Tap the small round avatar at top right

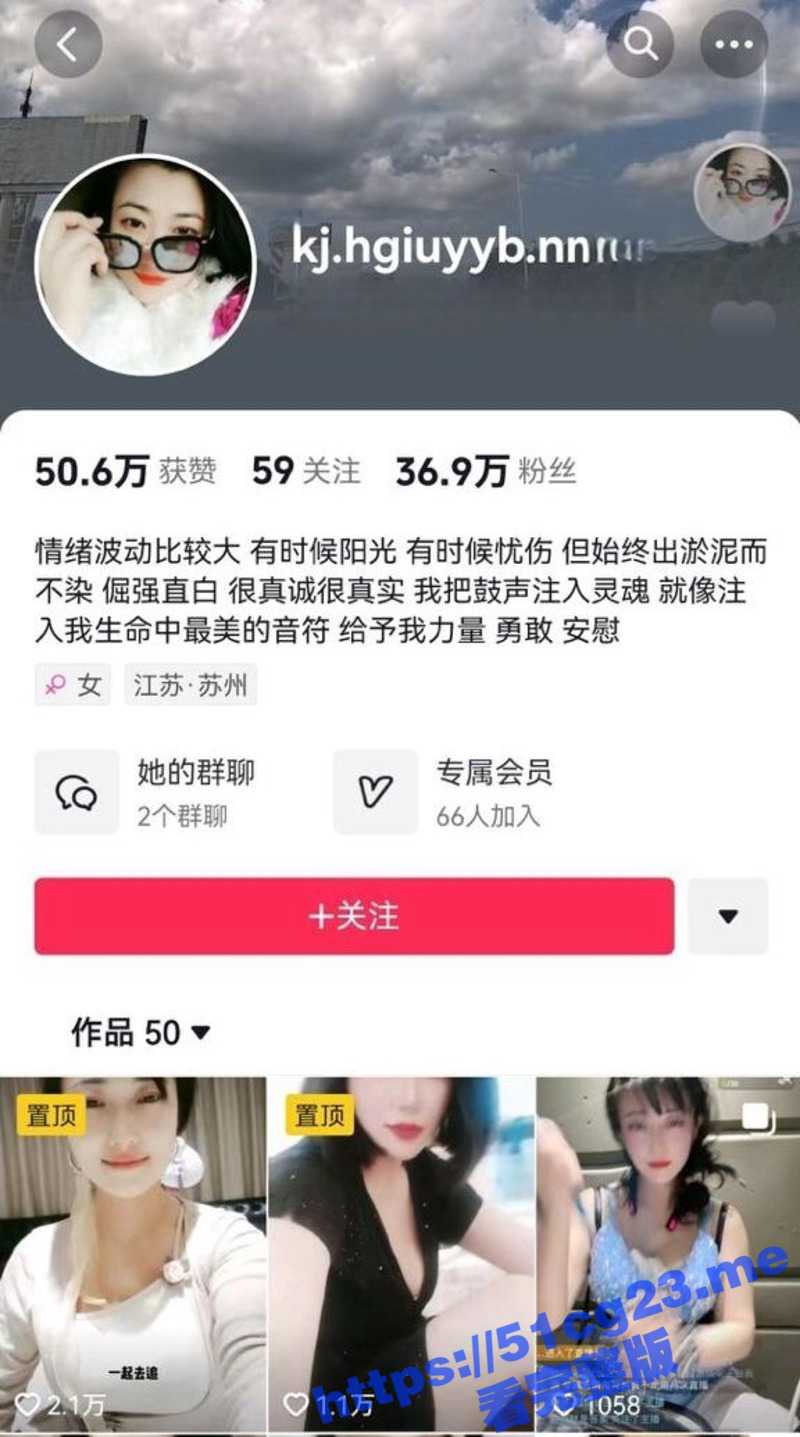[x=742, y=193]
